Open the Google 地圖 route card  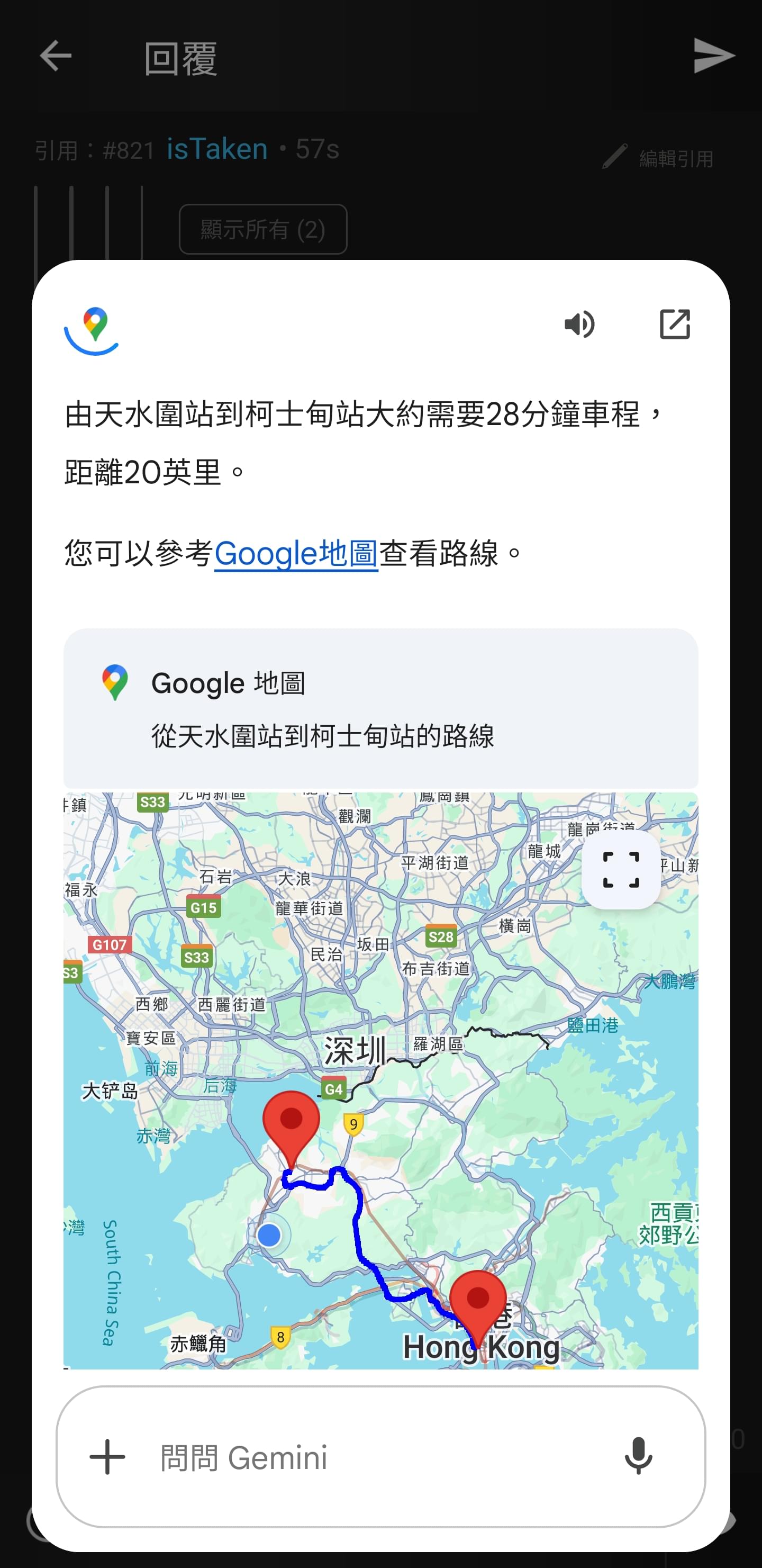tap(381, 708)
